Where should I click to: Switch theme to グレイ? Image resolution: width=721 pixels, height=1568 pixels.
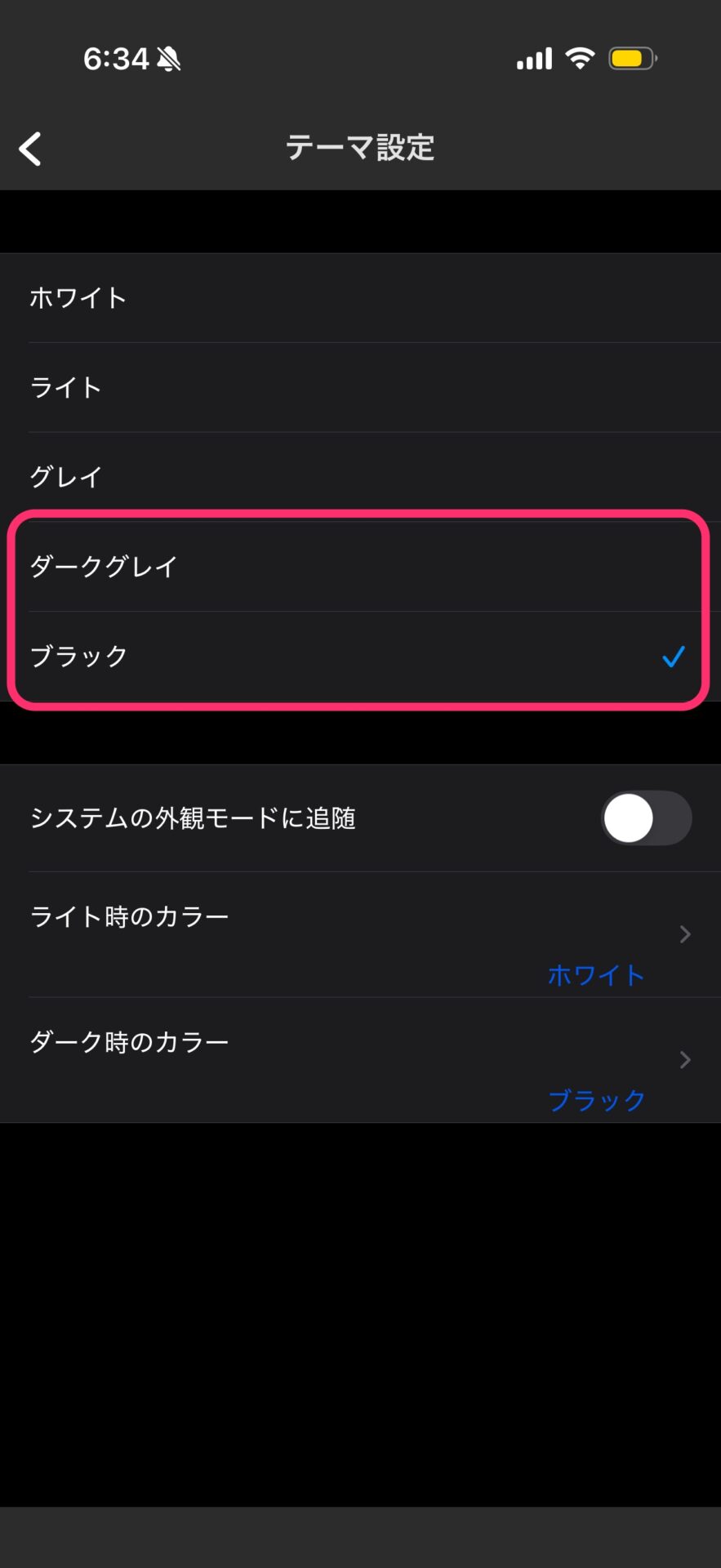[359, 477]
